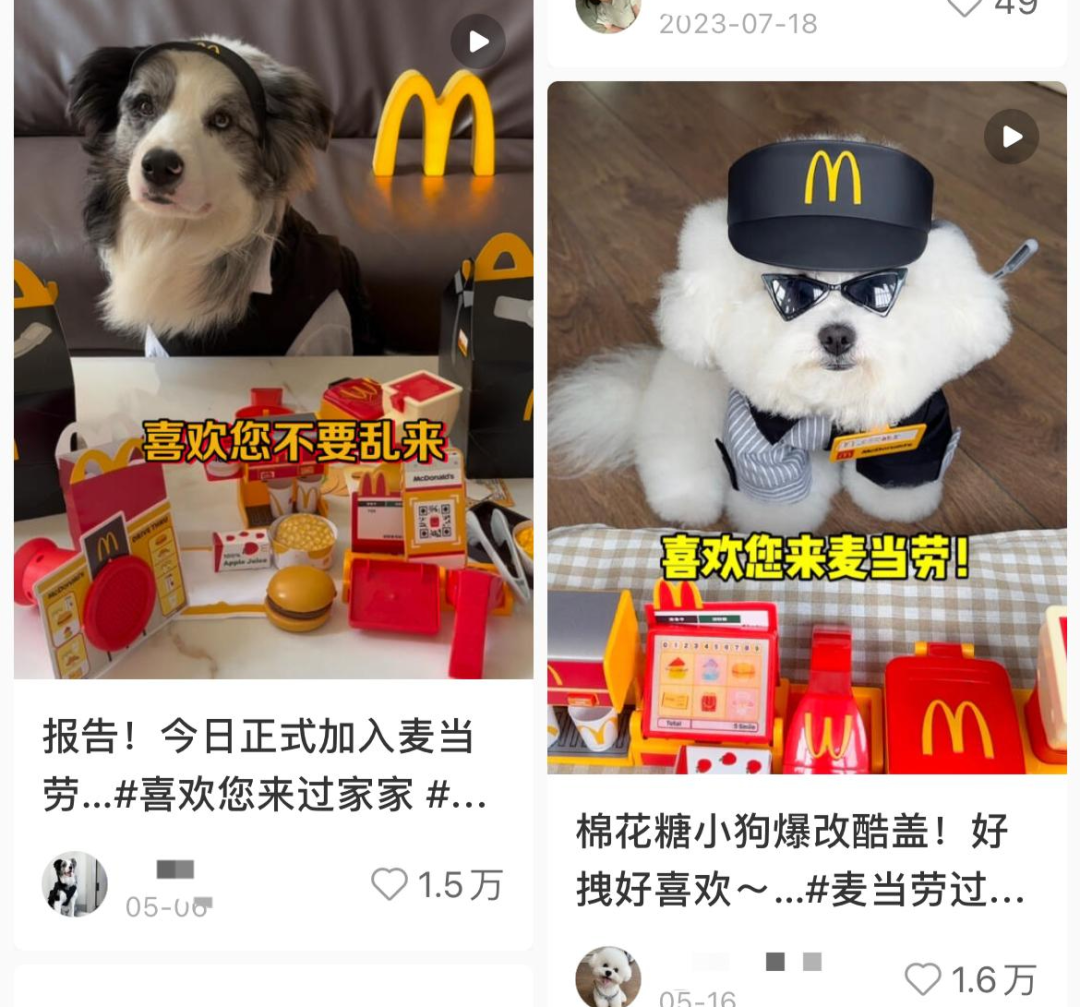1080x1007 pixels.
Task: Like the post with 1.6万 likes
Action: tap(923, 979)
